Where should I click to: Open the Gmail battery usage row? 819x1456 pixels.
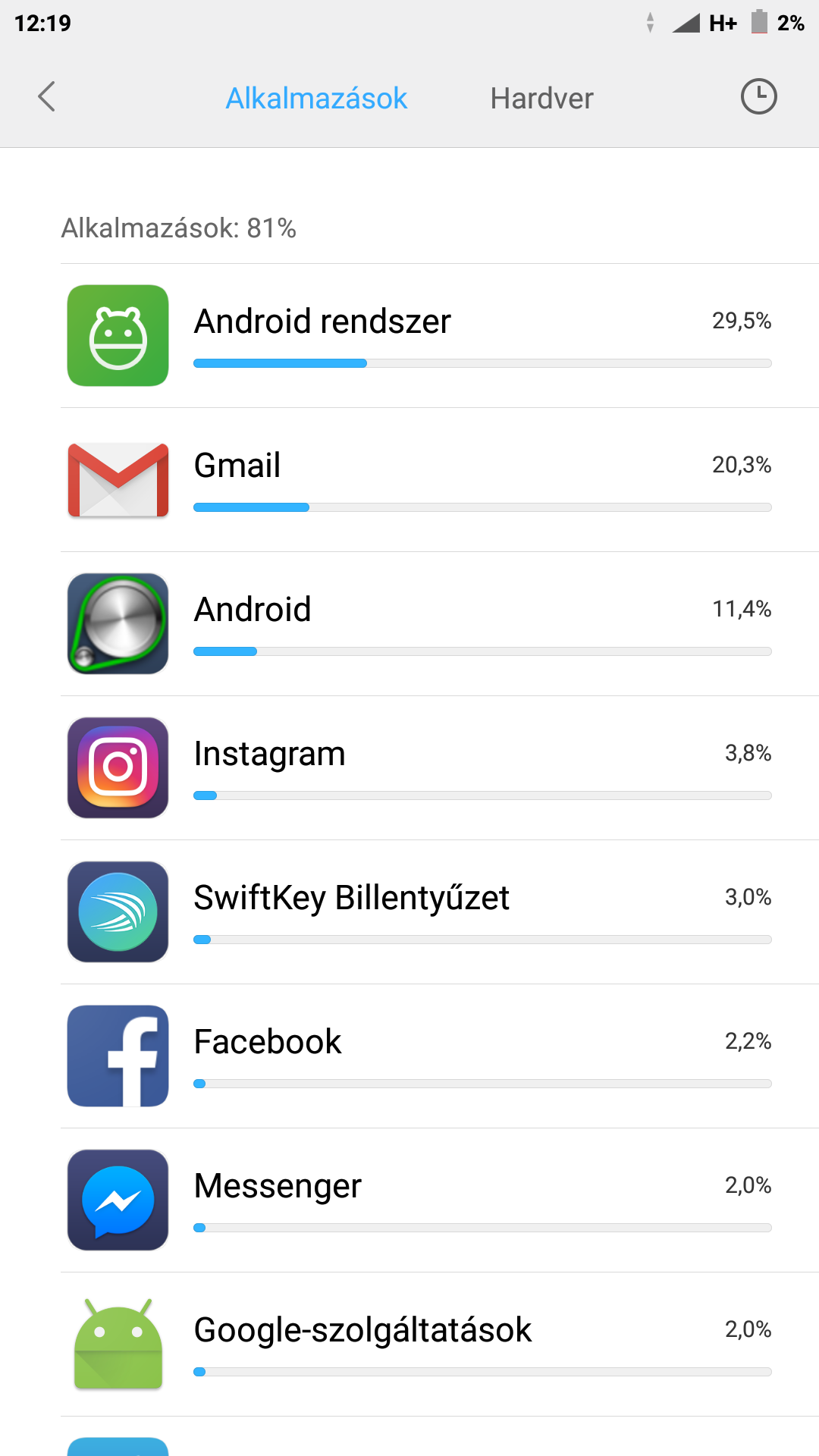(x=440, y=480)
